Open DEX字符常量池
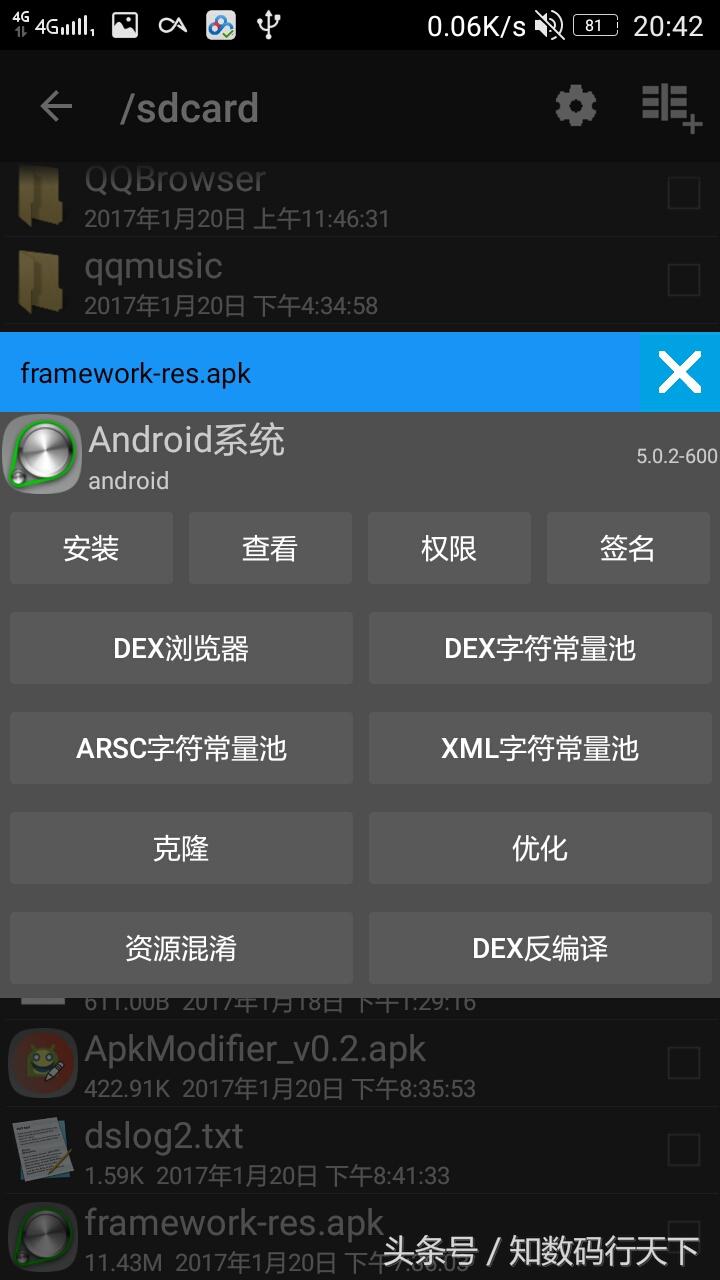 tap(540, 648)
